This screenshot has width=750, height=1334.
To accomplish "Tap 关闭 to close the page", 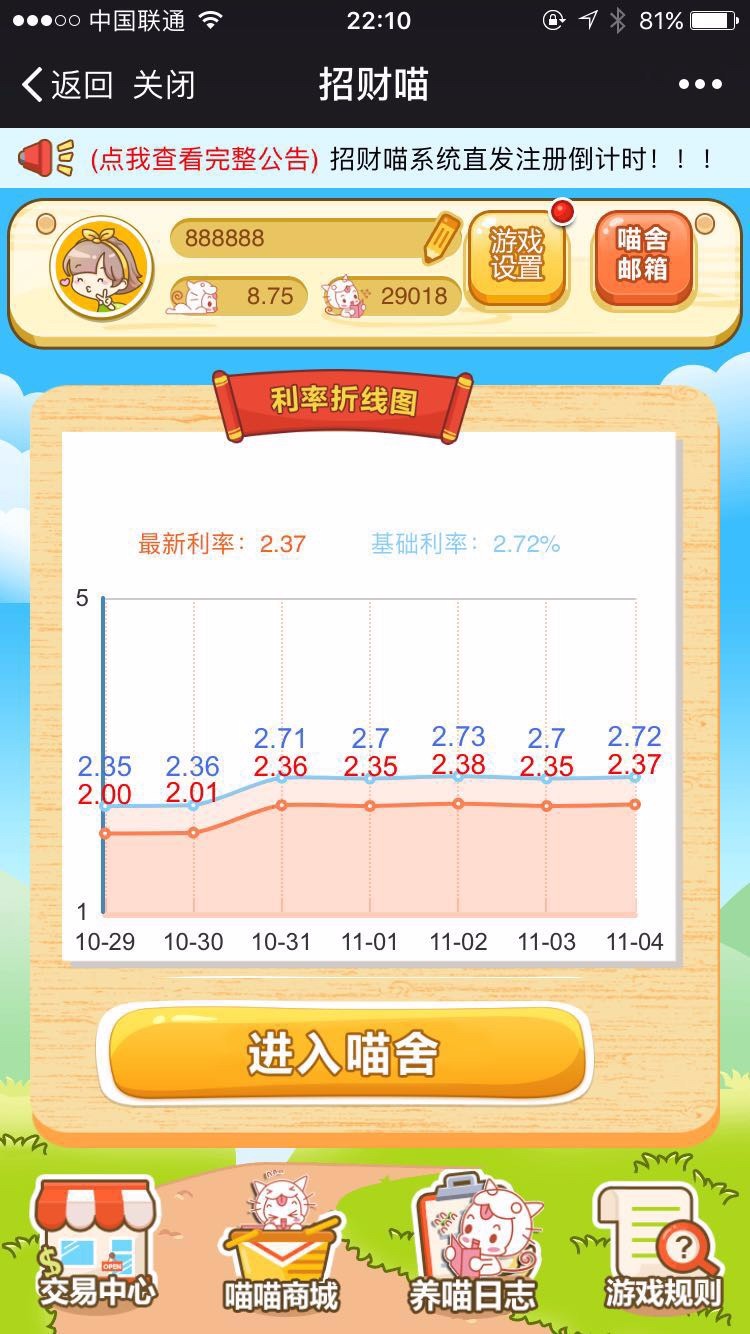I will (x=164, y=85).
